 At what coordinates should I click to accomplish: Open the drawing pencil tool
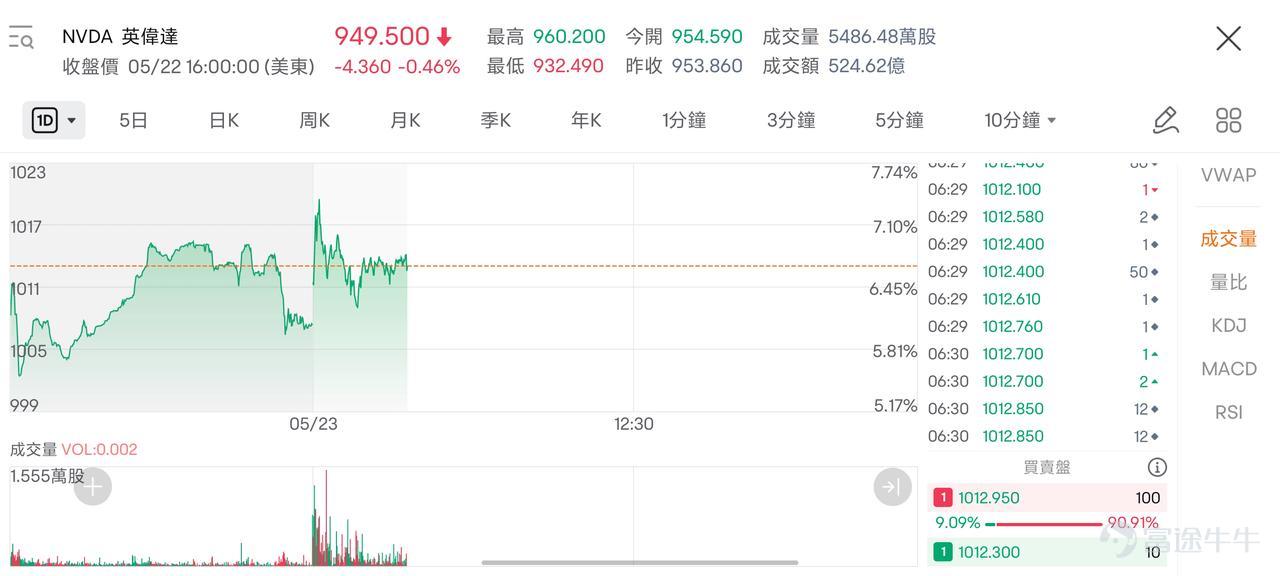[1165, 120]
